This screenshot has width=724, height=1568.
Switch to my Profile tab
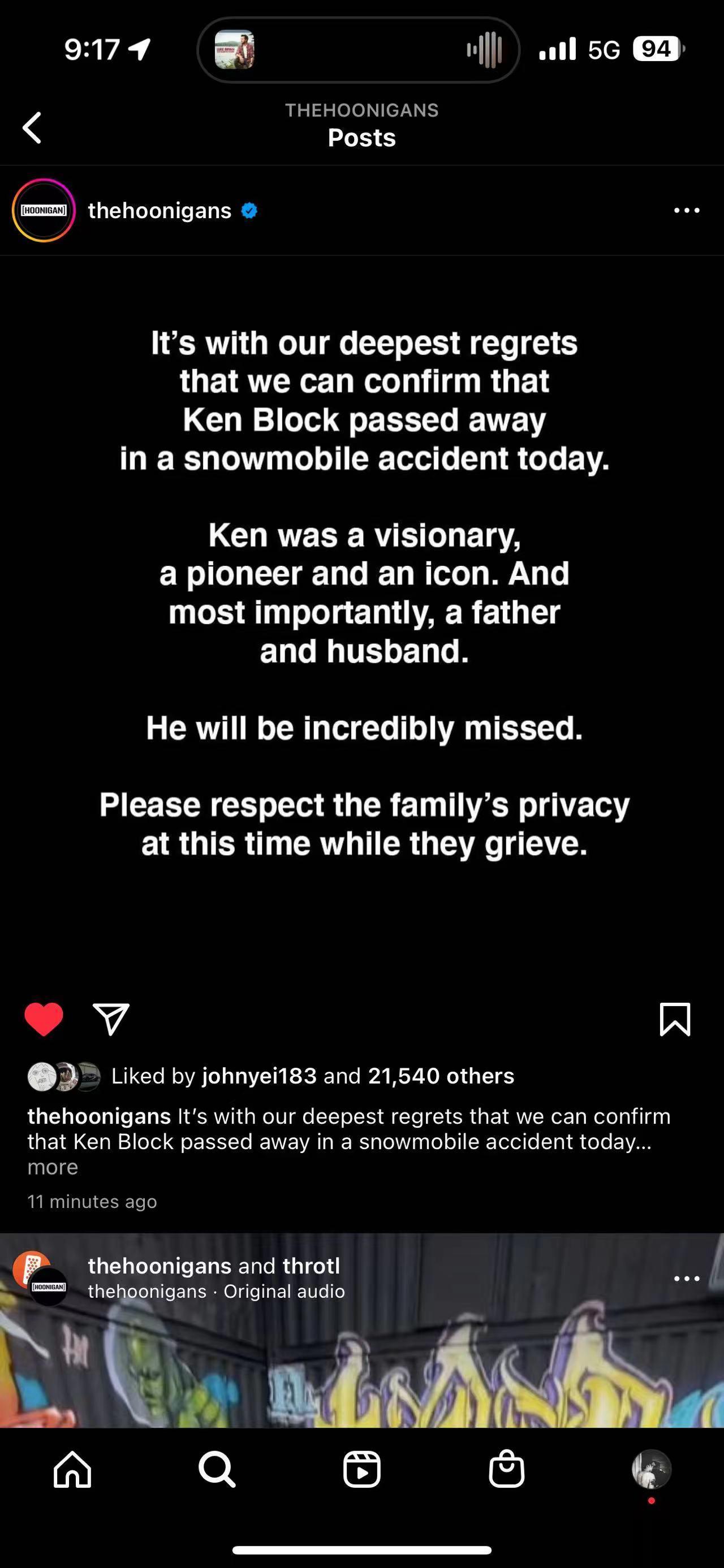651,1470
